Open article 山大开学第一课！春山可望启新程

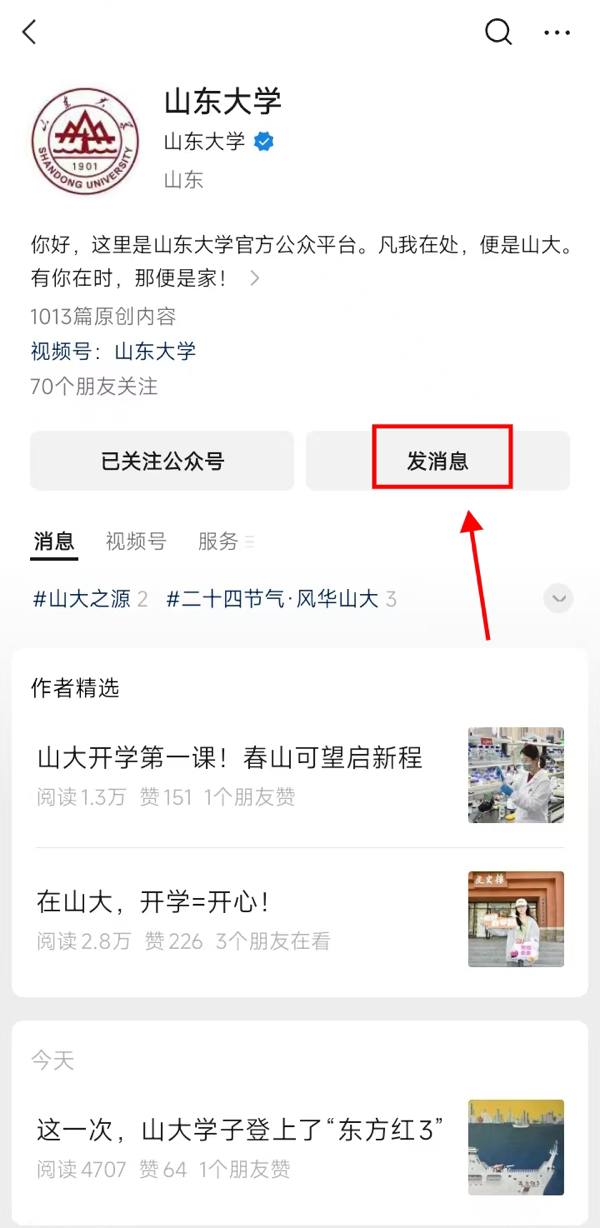pos(230,758)
